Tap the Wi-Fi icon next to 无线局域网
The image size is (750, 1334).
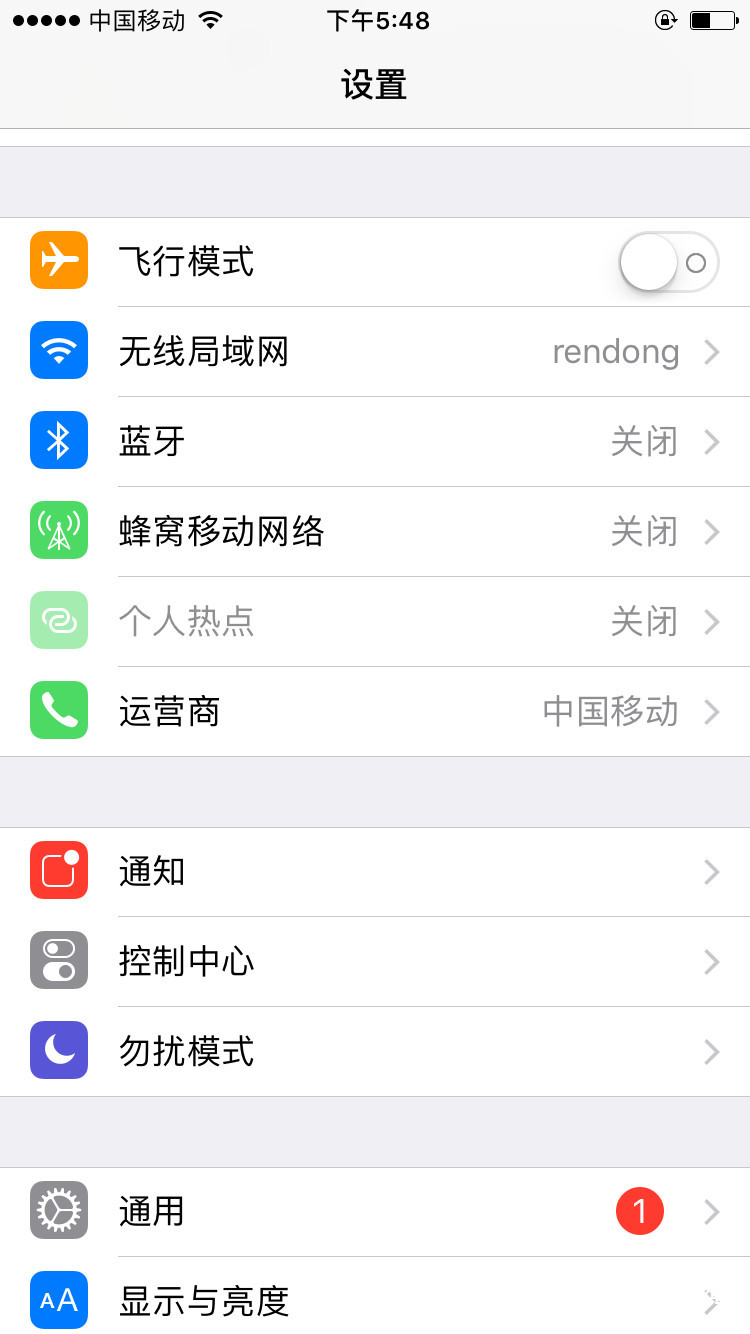point(58,351)
